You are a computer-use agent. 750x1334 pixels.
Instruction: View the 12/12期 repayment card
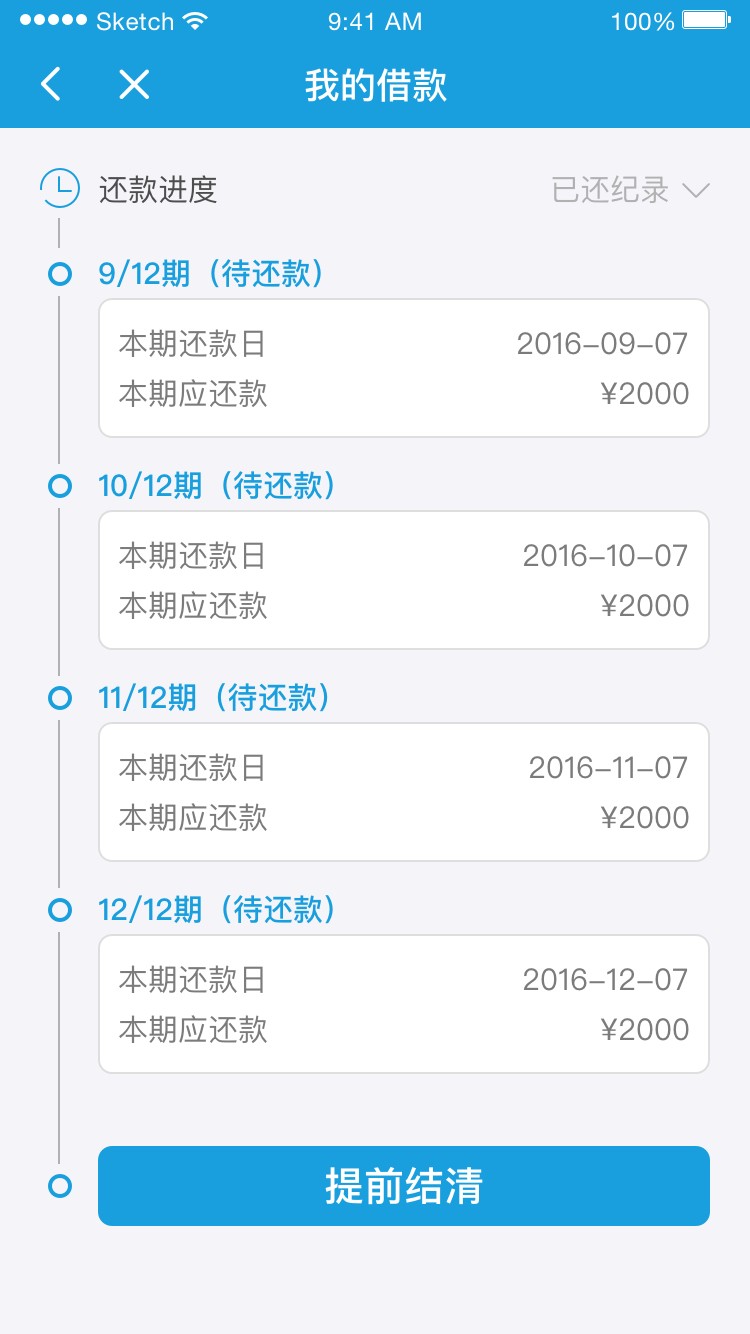403,1004
